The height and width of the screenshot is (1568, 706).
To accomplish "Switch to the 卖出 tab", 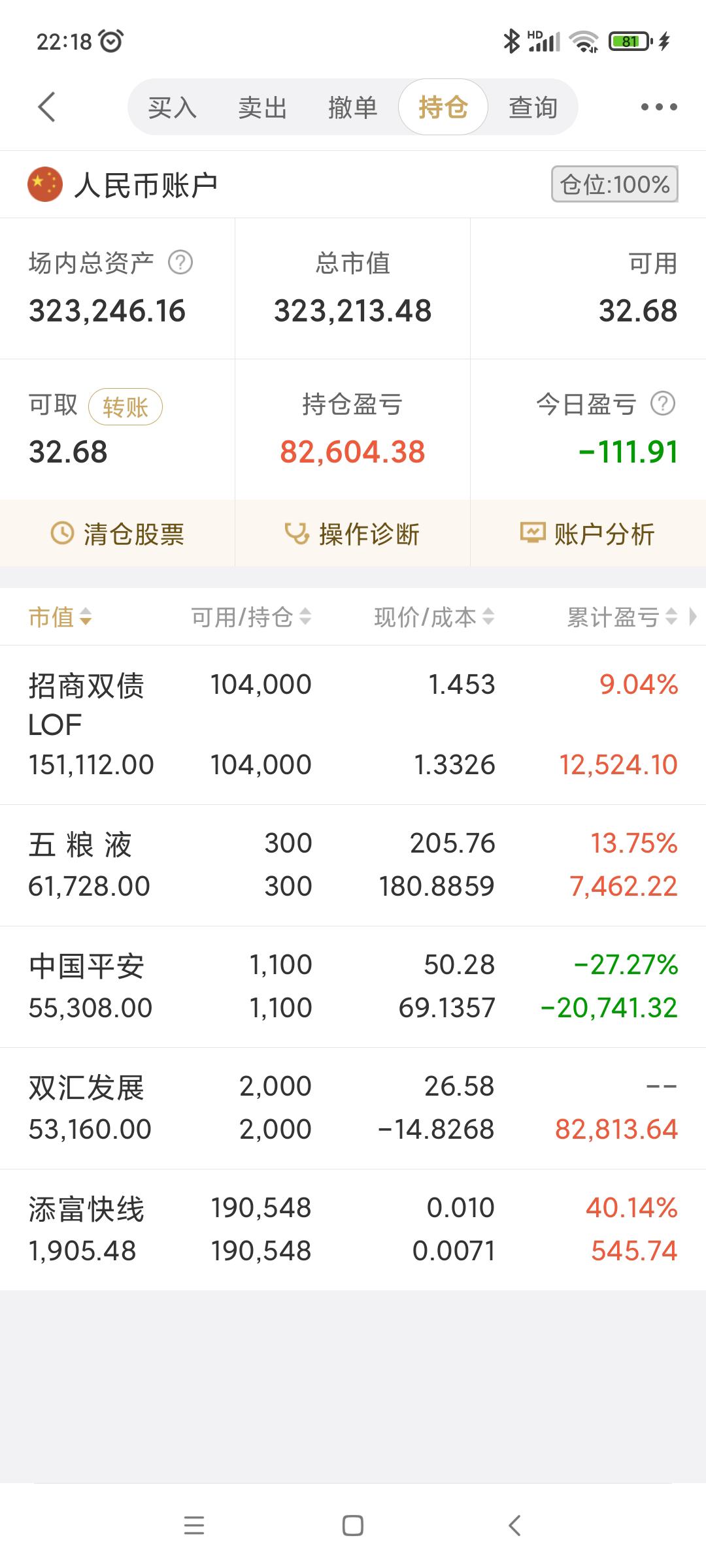I will pos(262,108).
